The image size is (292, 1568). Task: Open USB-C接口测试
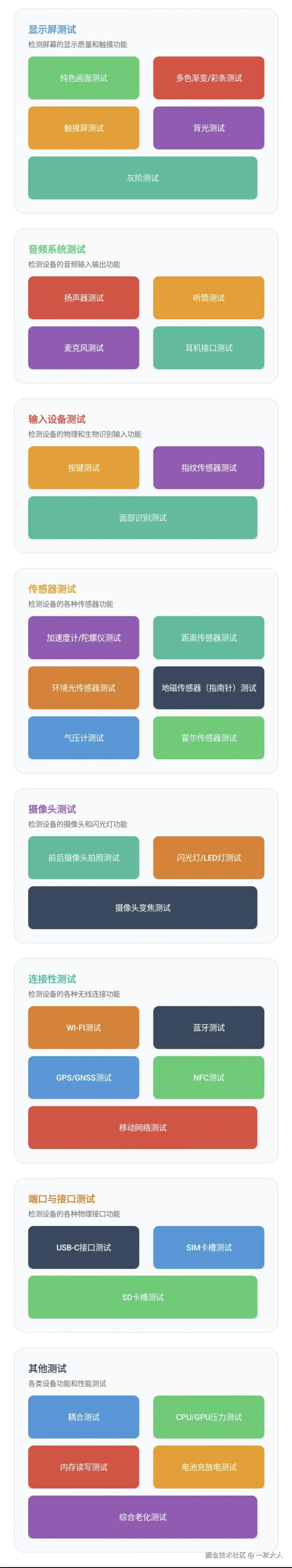pos(84,1247)
